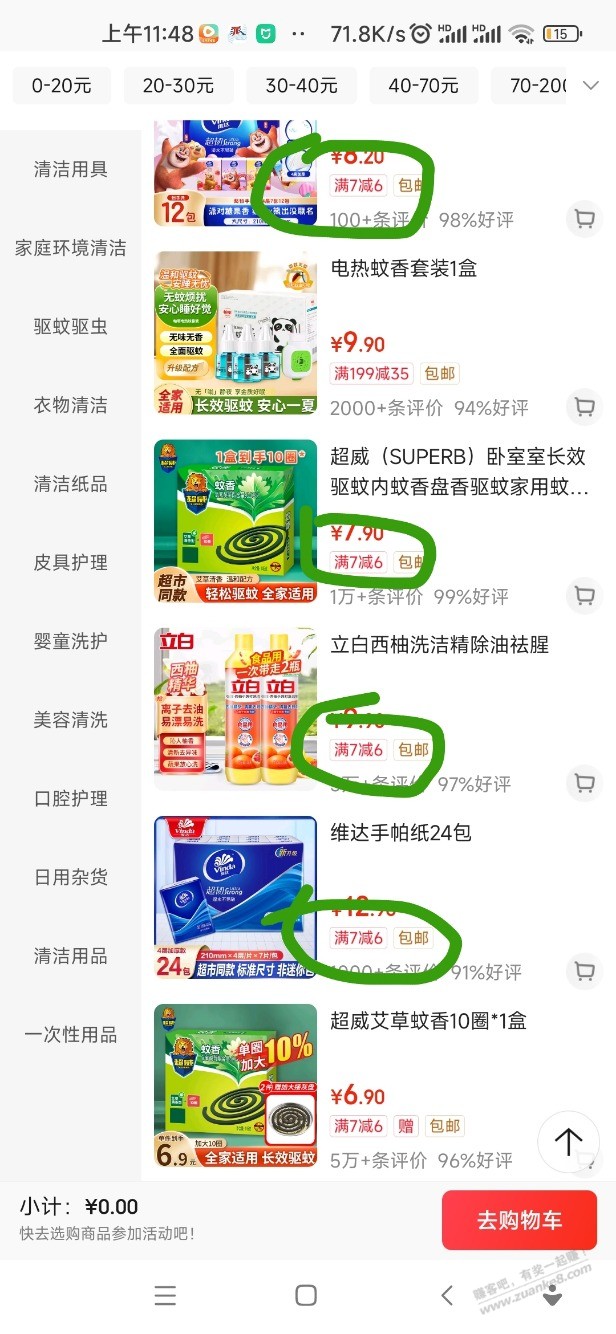This screenshot has height=1334, width=616.
Task: Select the 30-40元 price filter
Action: click(301, 86)
